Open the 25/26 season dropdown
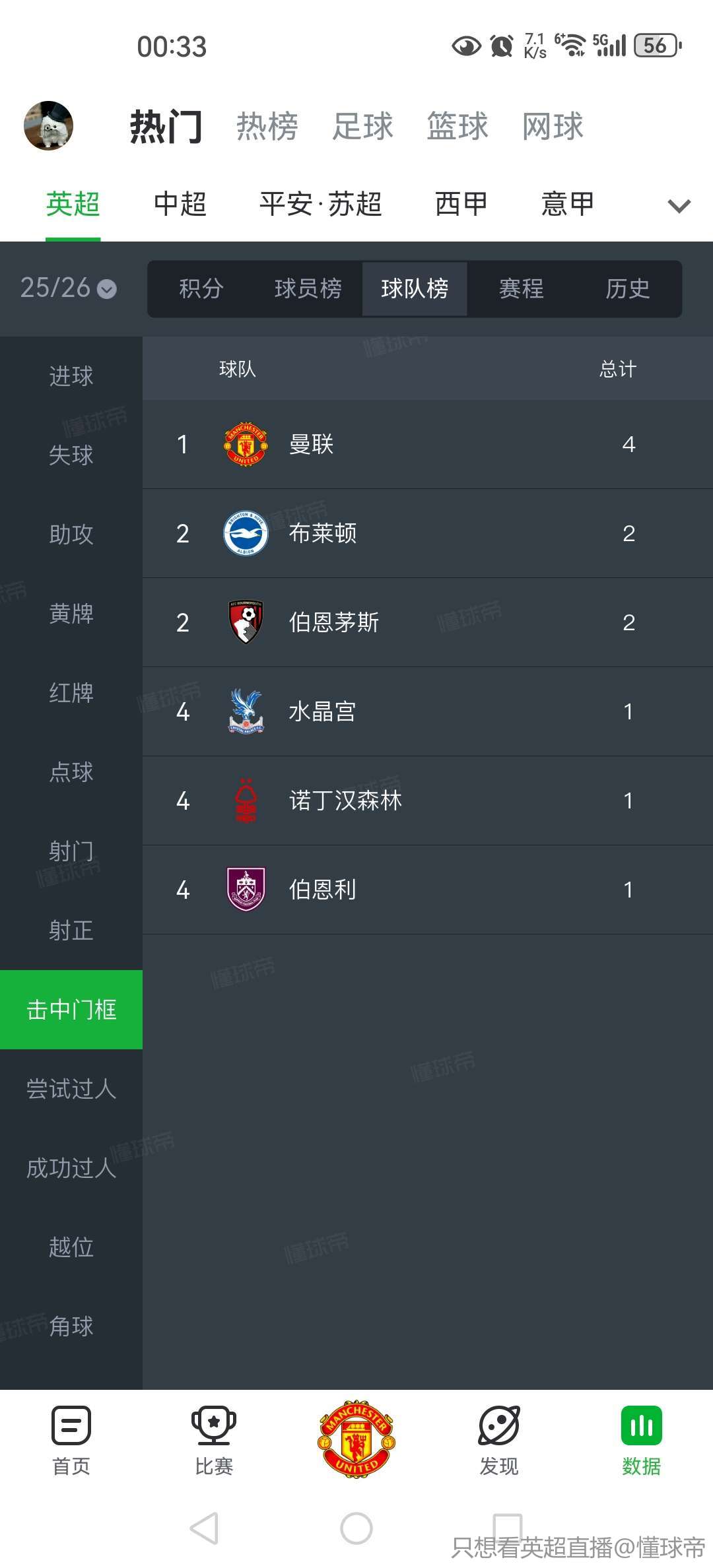 [69, 288]
